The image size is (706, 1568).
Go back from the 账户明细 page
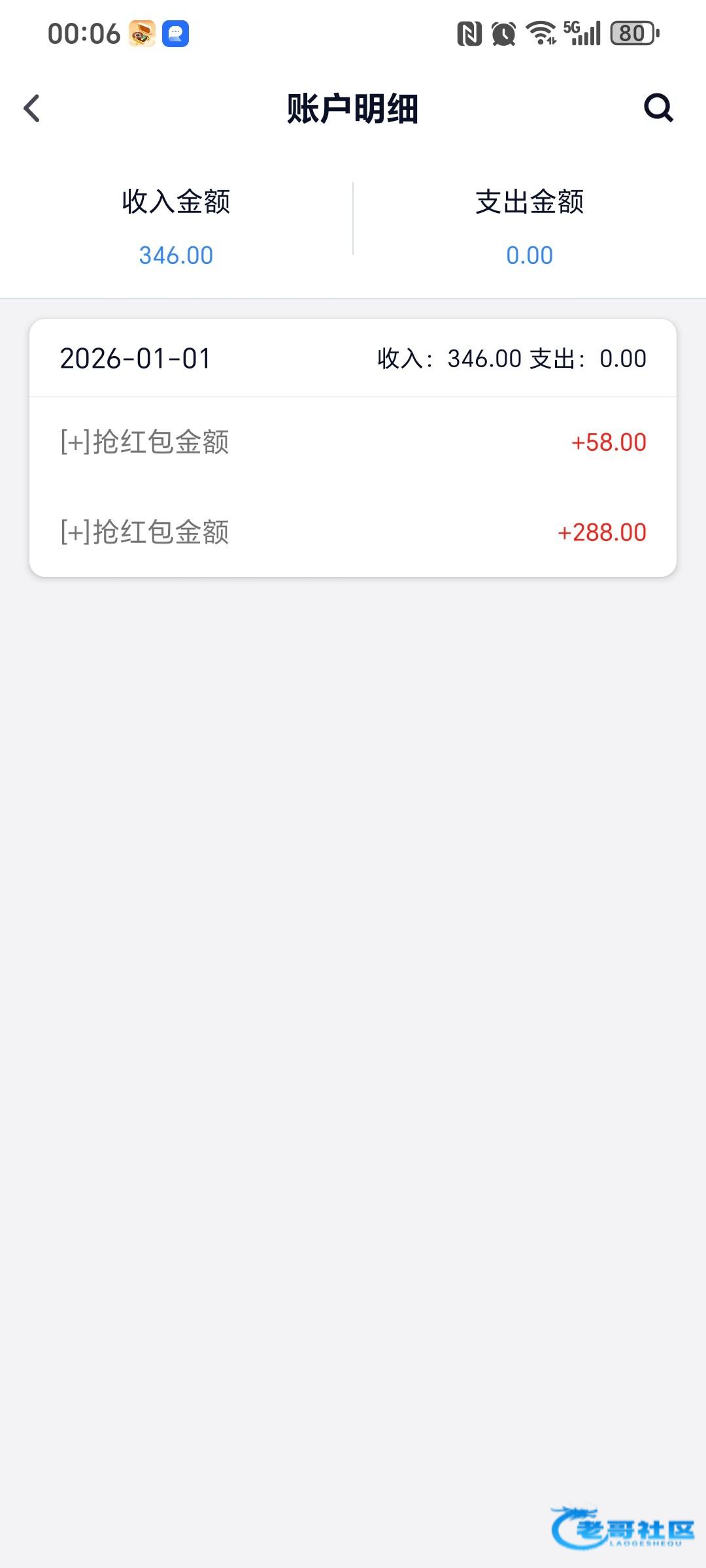click(32, 108)
